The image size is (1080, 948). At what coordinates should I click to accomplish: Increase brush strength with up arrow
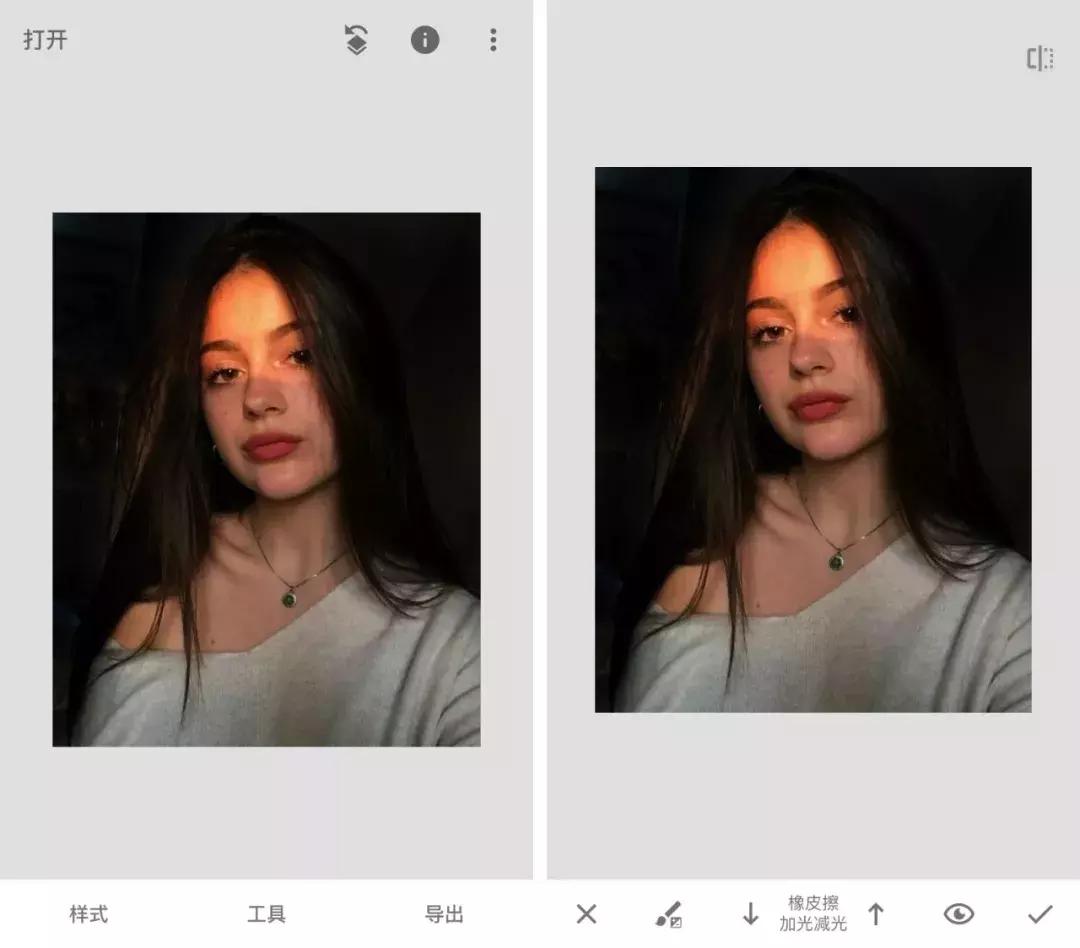(876, 914)
